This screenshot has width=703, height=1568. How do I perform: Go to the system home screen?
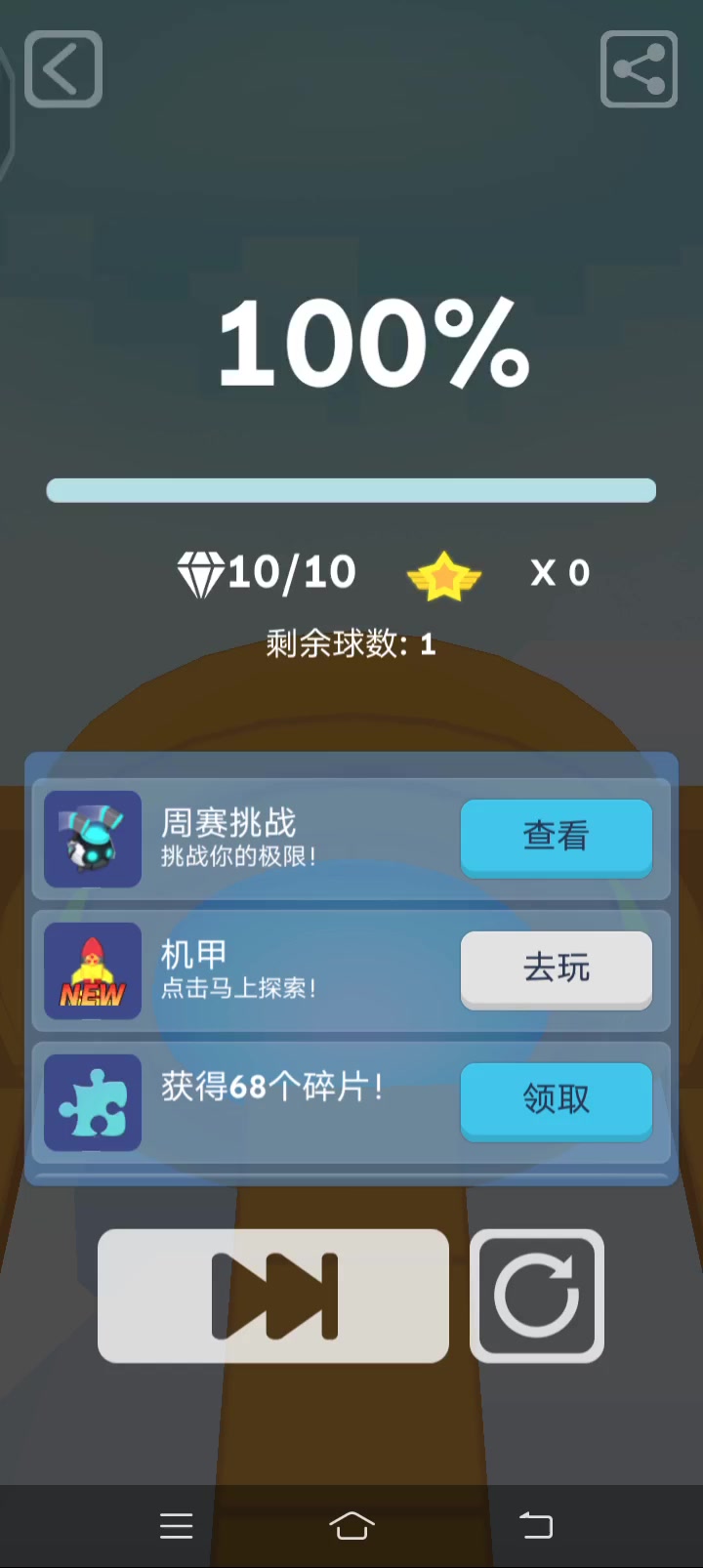351,1525
